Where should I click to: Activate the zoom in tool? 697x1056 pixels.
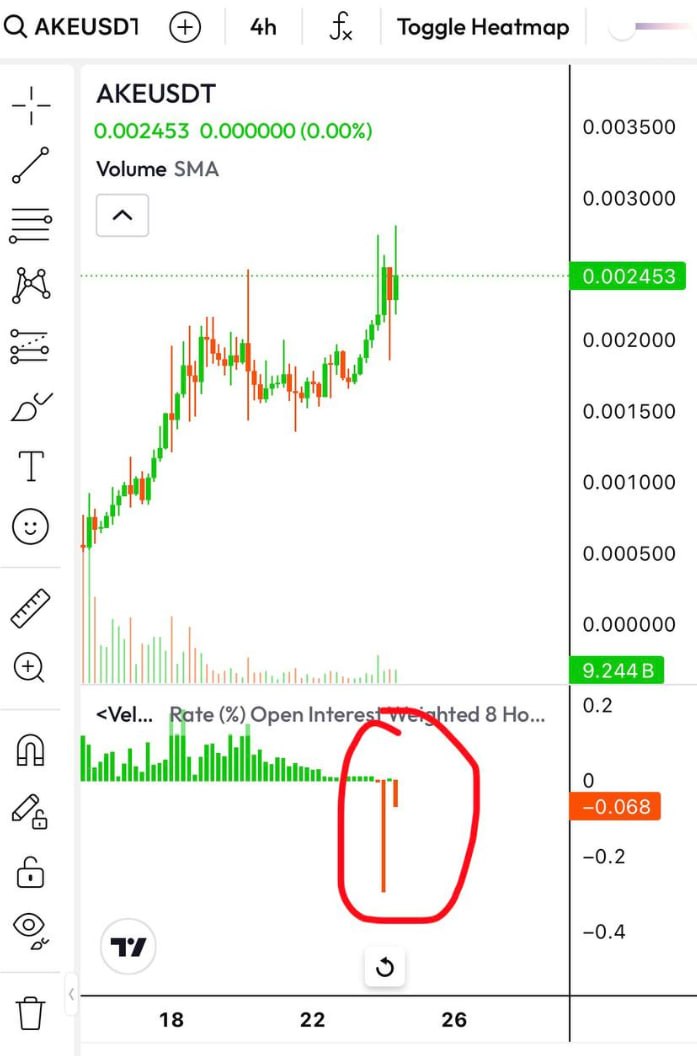[x=30, y=668]
